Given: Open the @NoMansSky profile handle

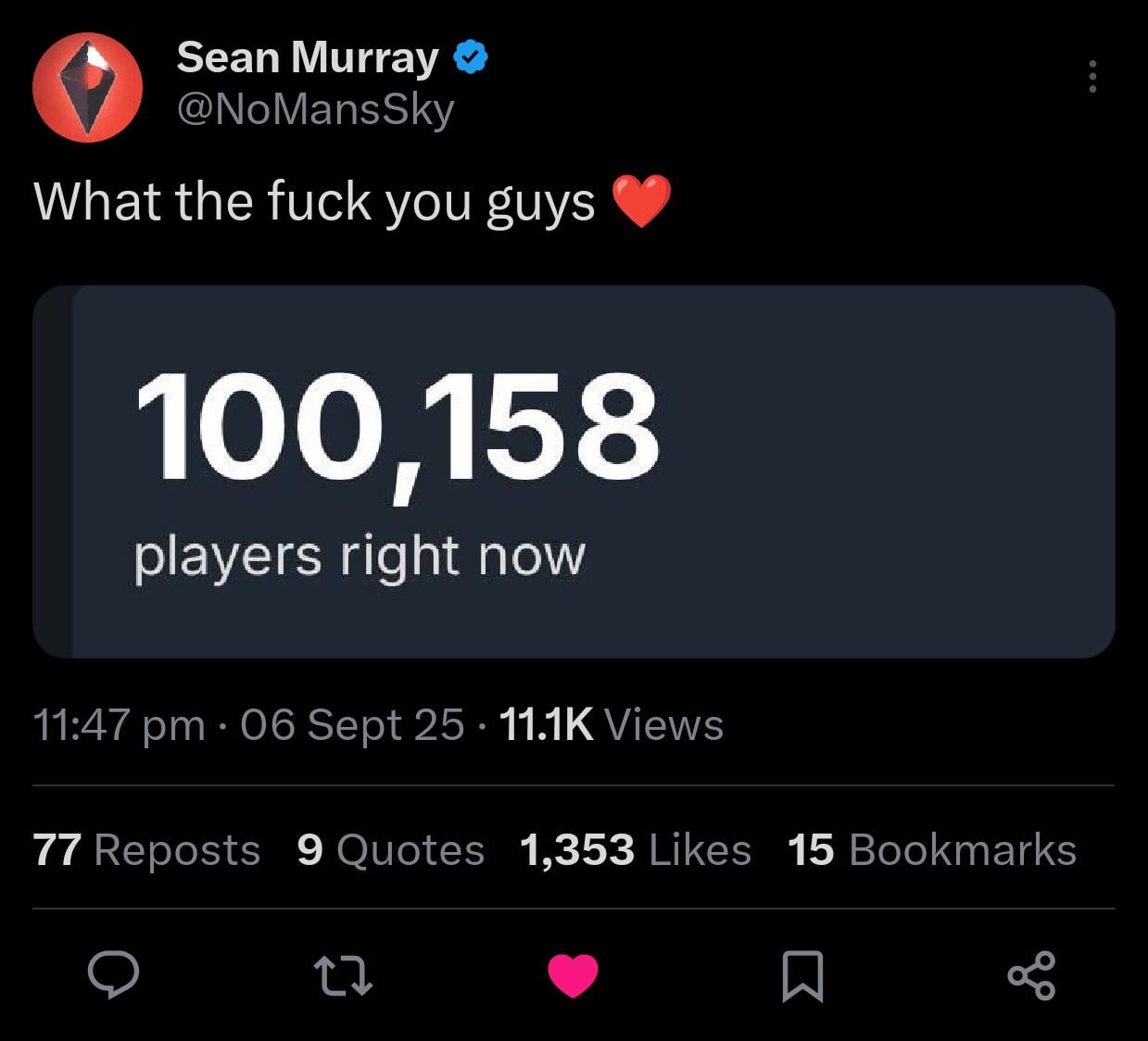Looking at the screenshot, I should click(x=315, y=109).
